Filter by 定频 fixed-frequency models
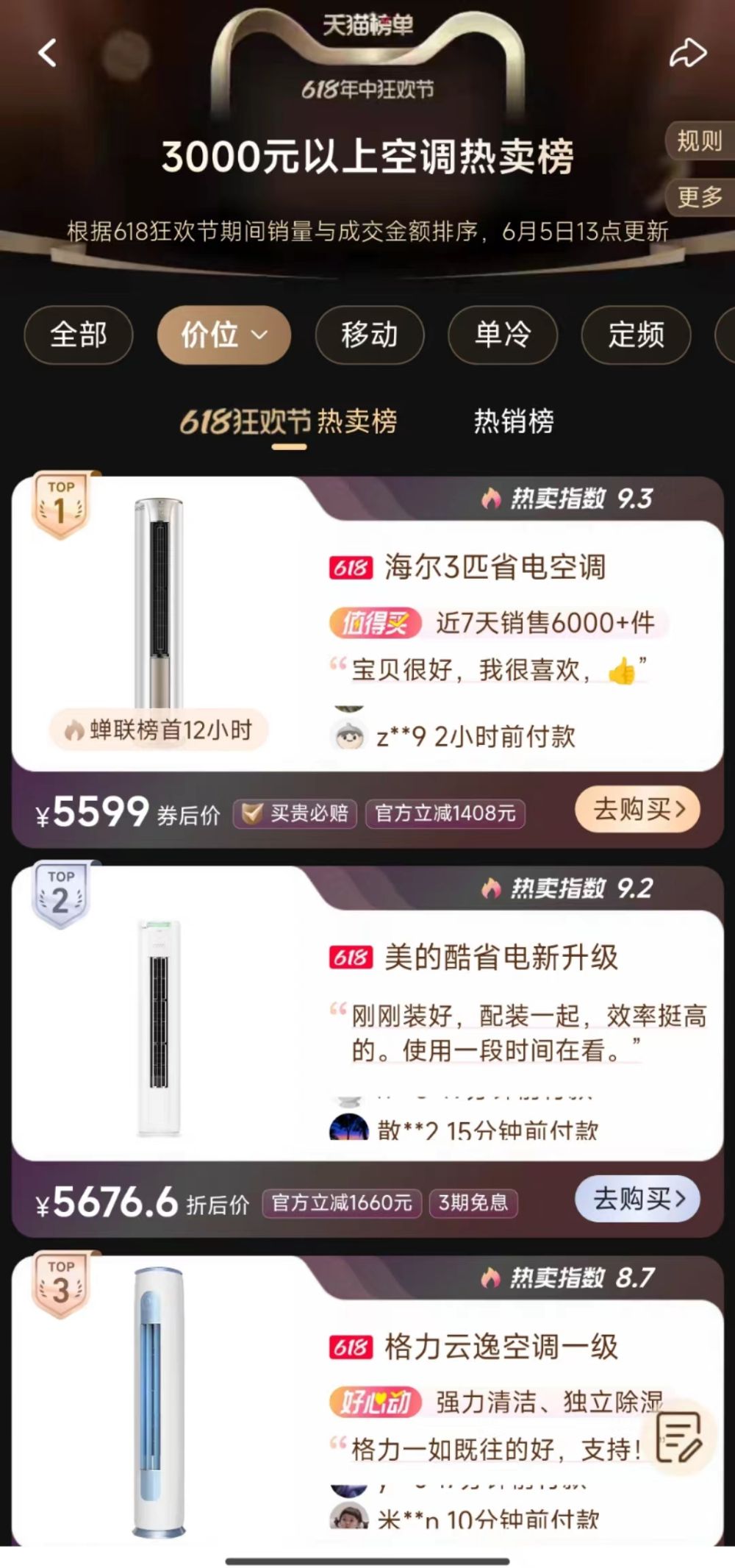 (x=636, y=335)
